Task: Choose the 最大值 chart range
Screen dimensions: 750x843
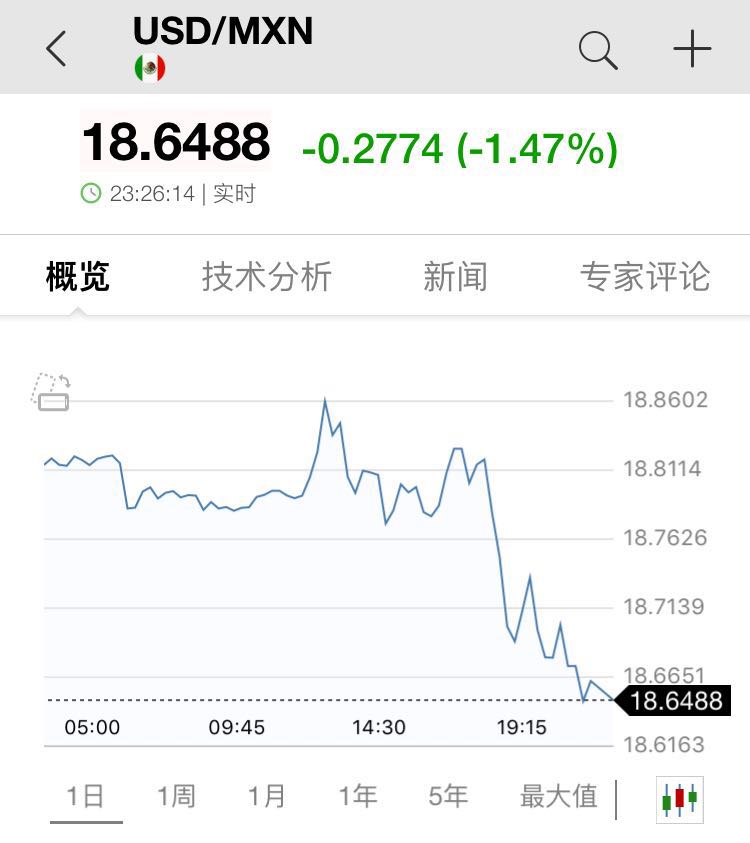Action: 558,796
